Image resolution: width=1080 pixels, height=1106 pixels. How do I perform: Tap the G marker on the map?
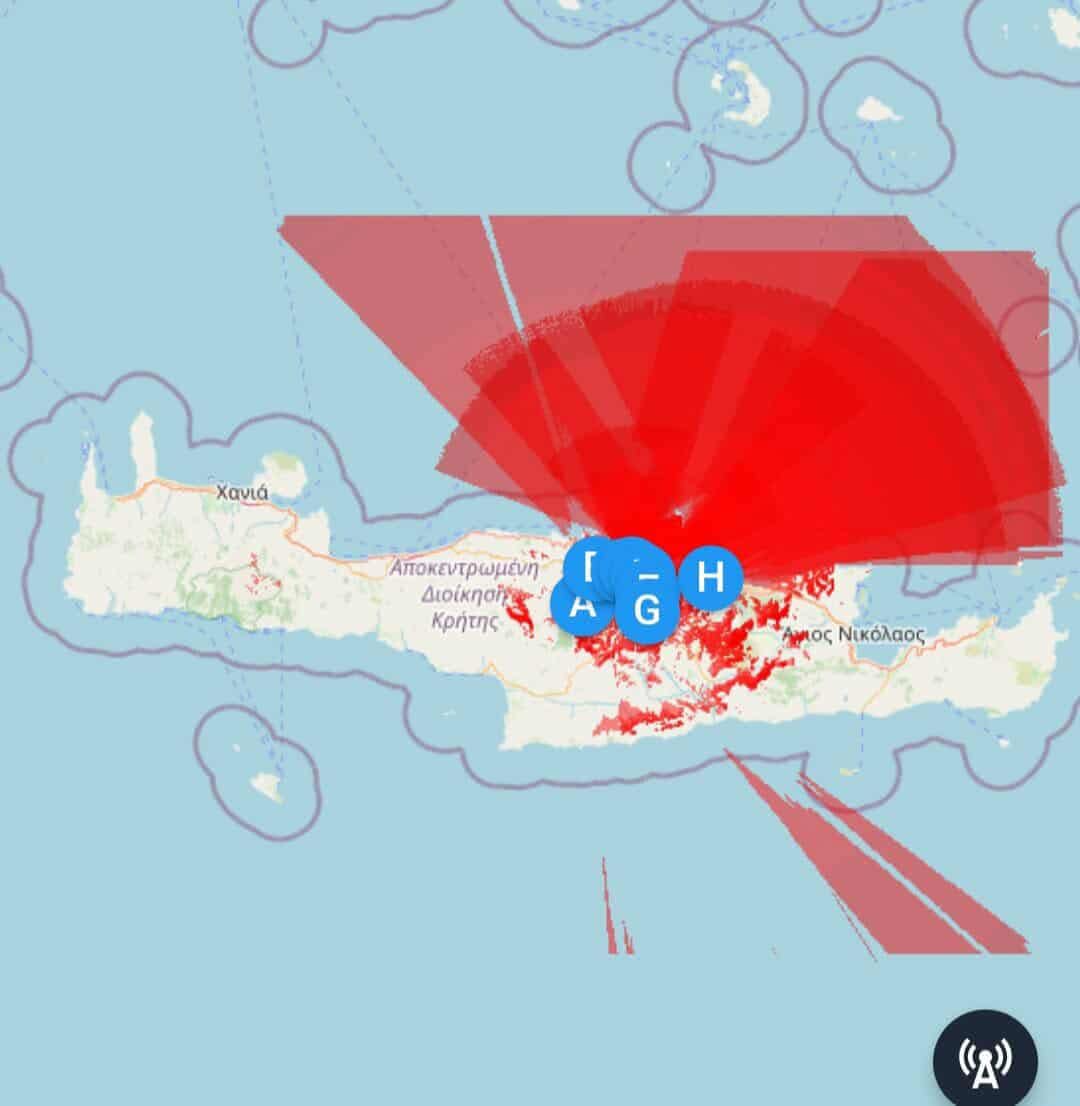click(647, 610)
